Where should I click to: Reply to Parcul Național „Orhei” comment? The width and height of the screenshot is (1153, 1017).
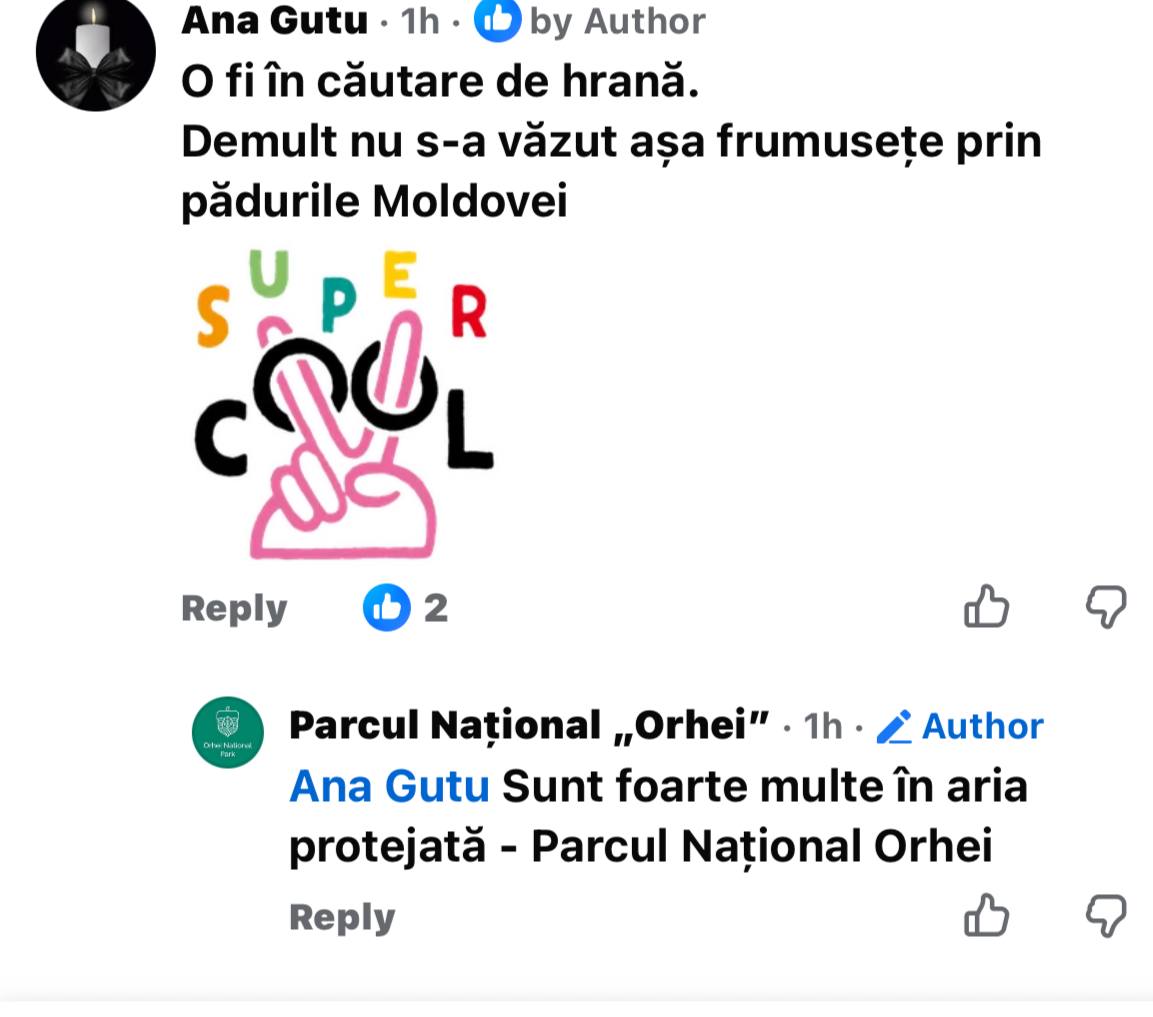point(342,917)
